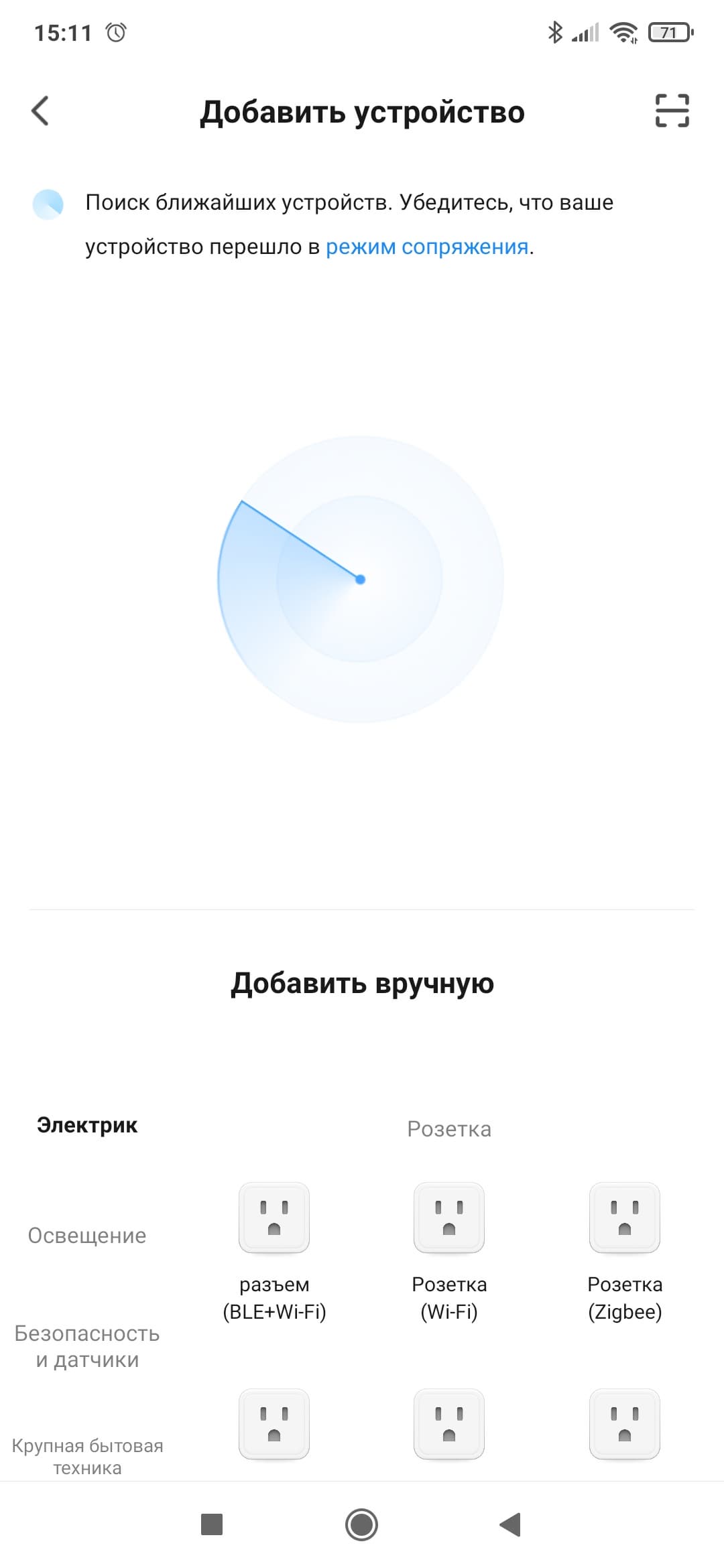Open recent apps from navigation bar
This screenshot has height=1568, width=724.
pos(212,1524)
